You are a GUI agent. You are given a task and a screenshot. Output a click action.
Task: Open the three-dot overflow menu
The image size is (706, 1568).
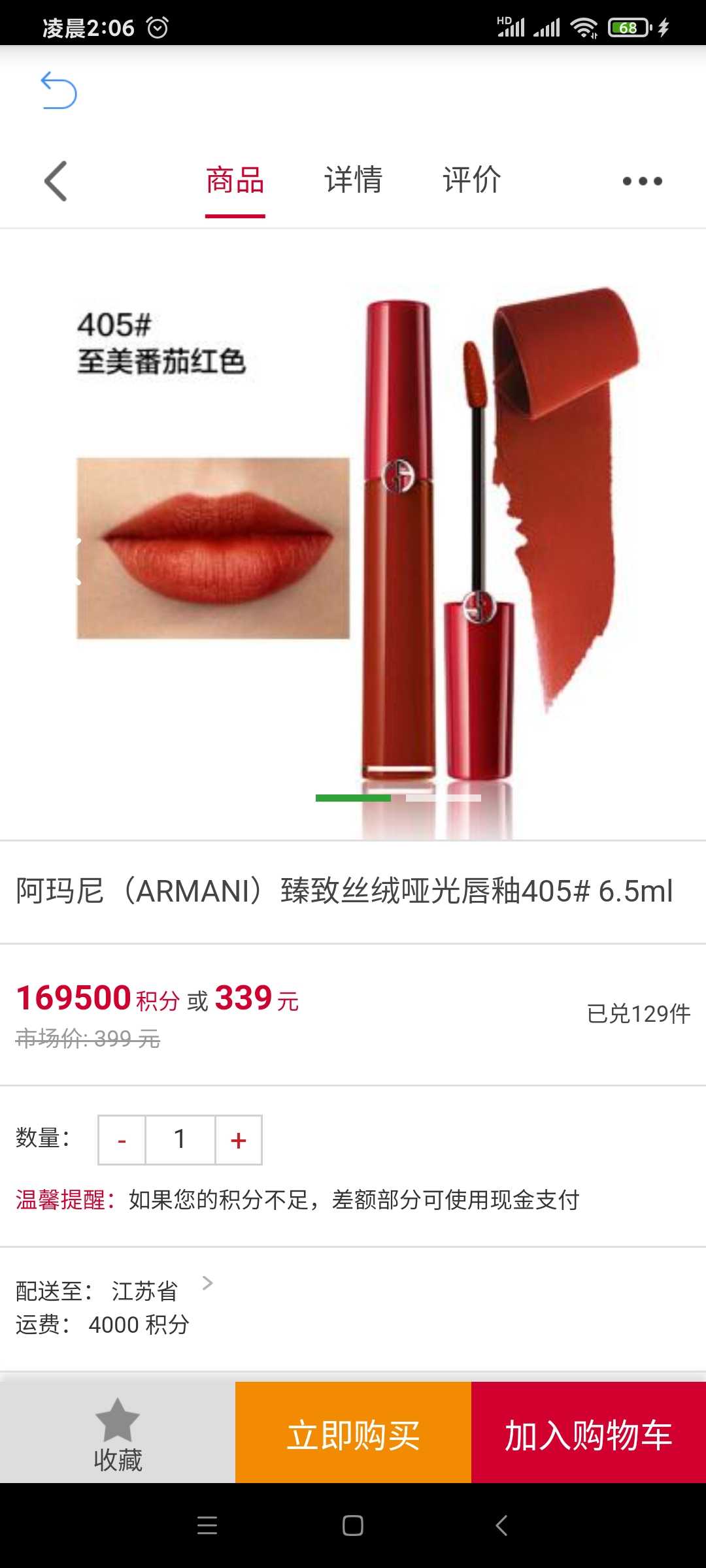(643, 181)
